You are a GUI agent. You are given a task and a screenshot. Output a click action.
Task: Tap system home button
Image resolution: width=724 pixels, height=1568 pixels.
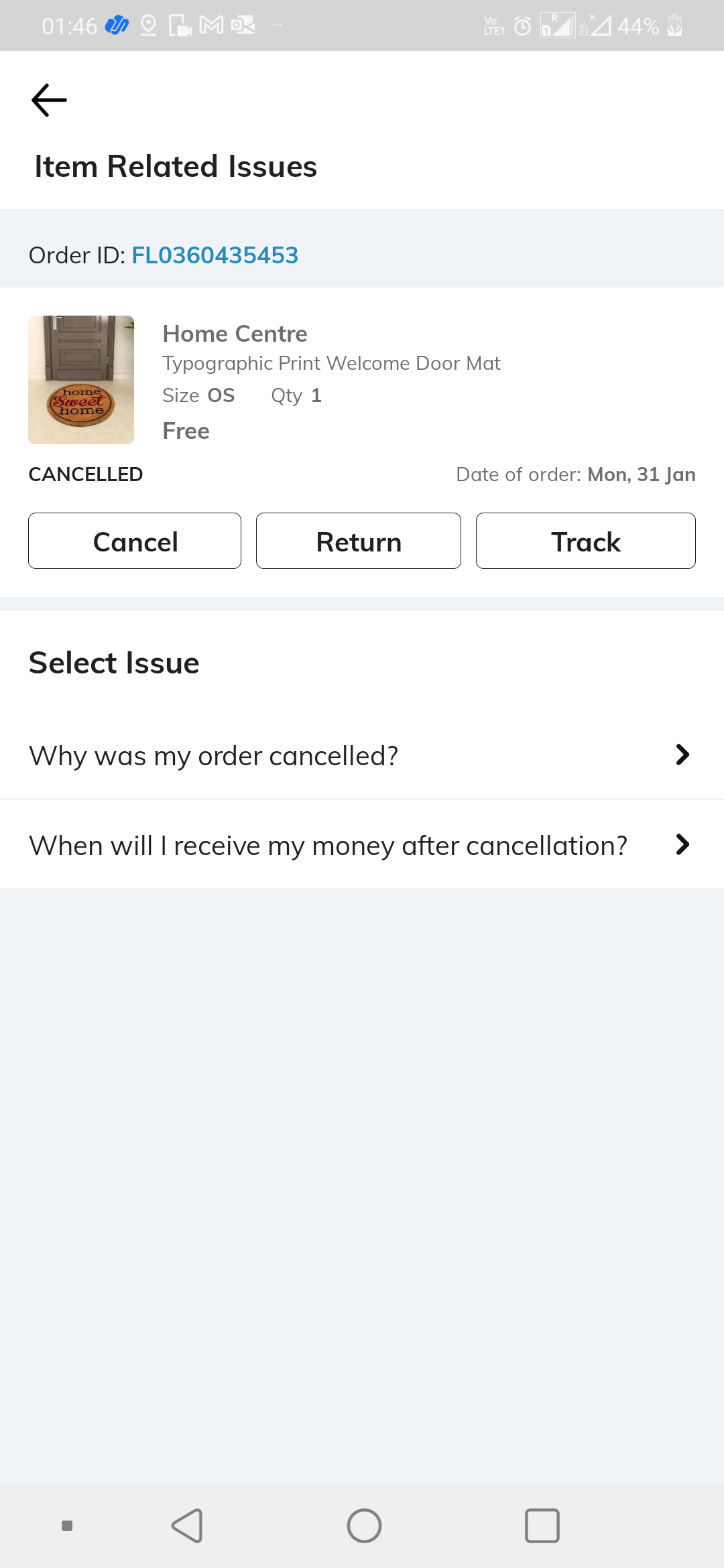click(x=364, y=1526)
